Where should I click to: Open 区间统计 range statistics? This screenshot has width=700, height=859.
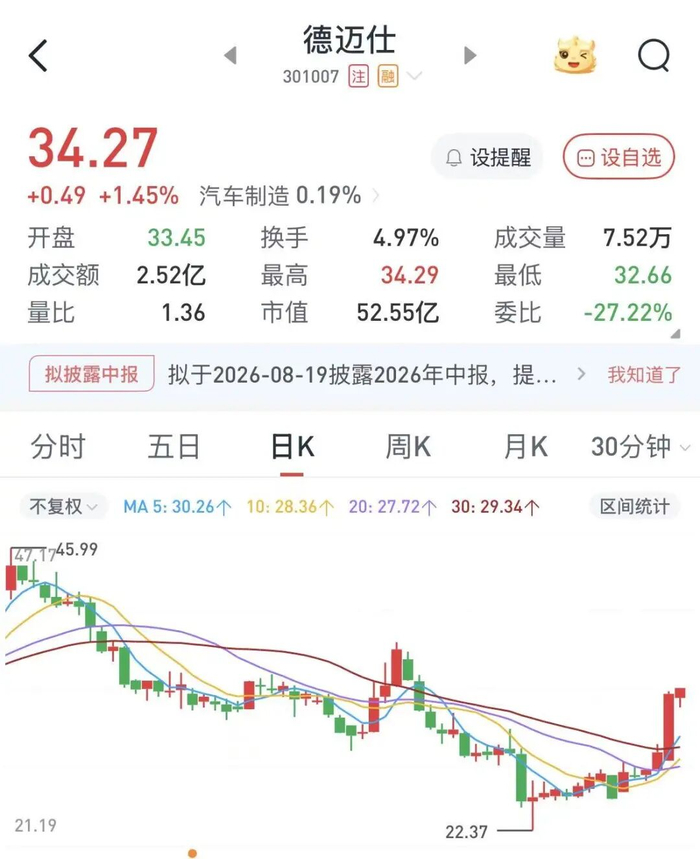click(634, 506)
